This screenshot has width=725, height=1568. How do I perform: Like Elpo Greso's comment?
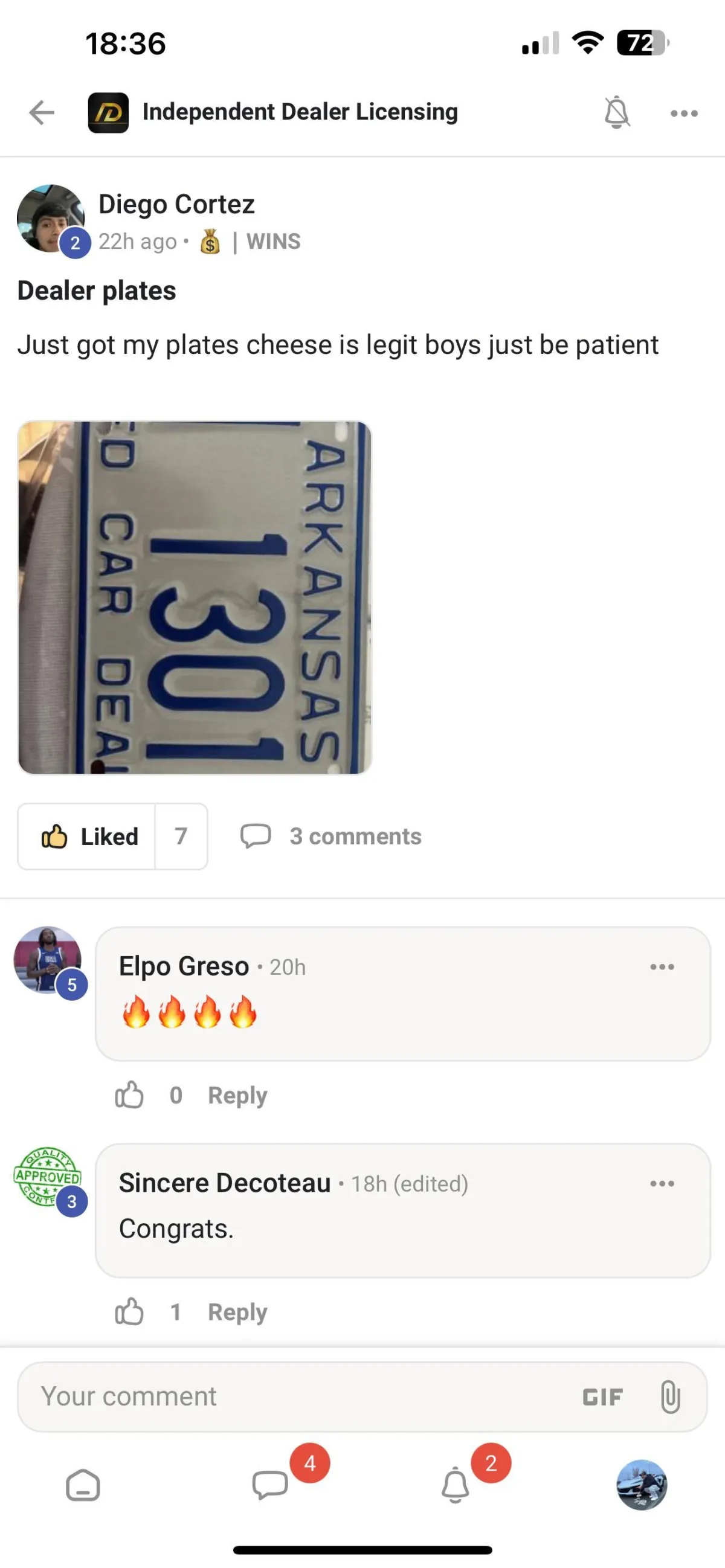tap(129, 1095)
